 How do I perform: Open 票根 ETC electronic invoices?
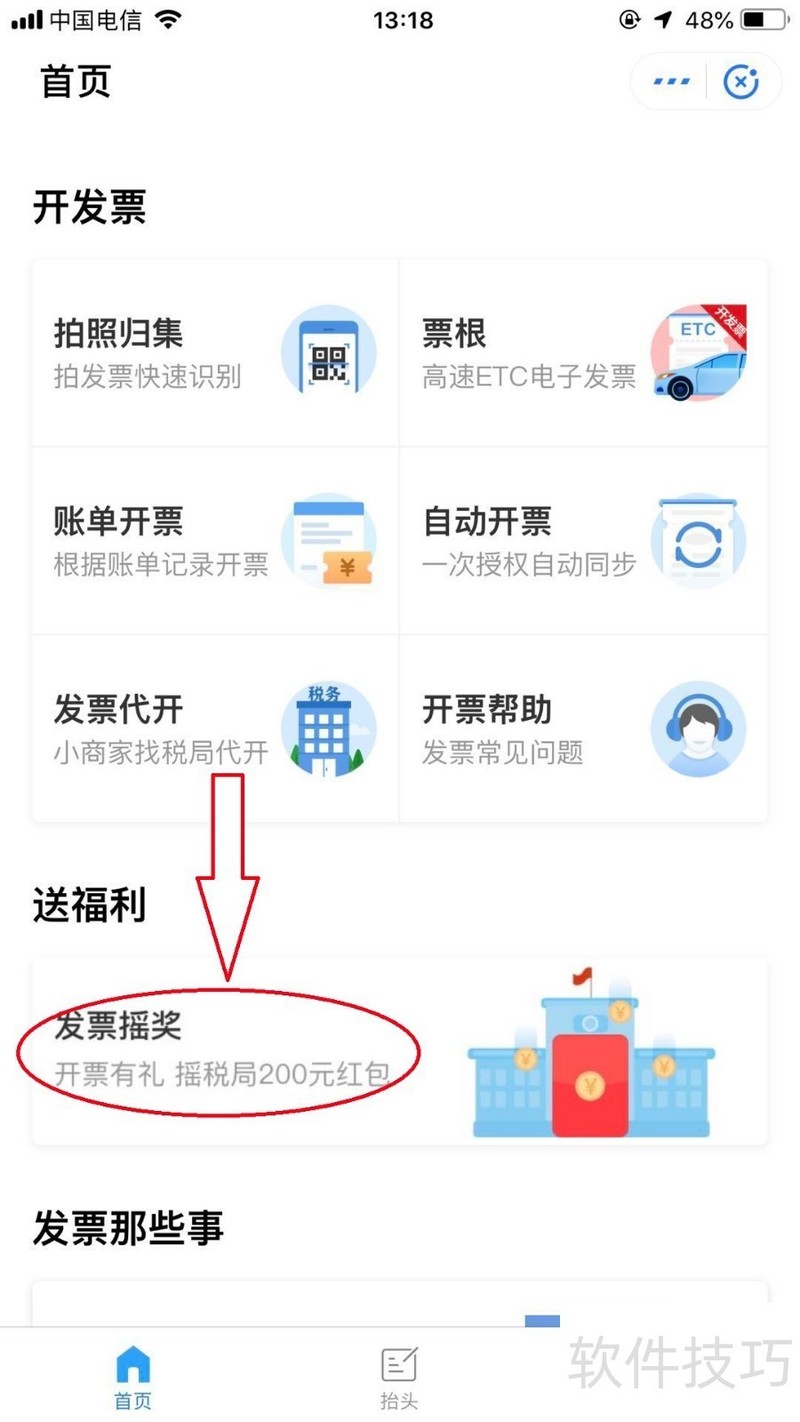coord(583,353)
